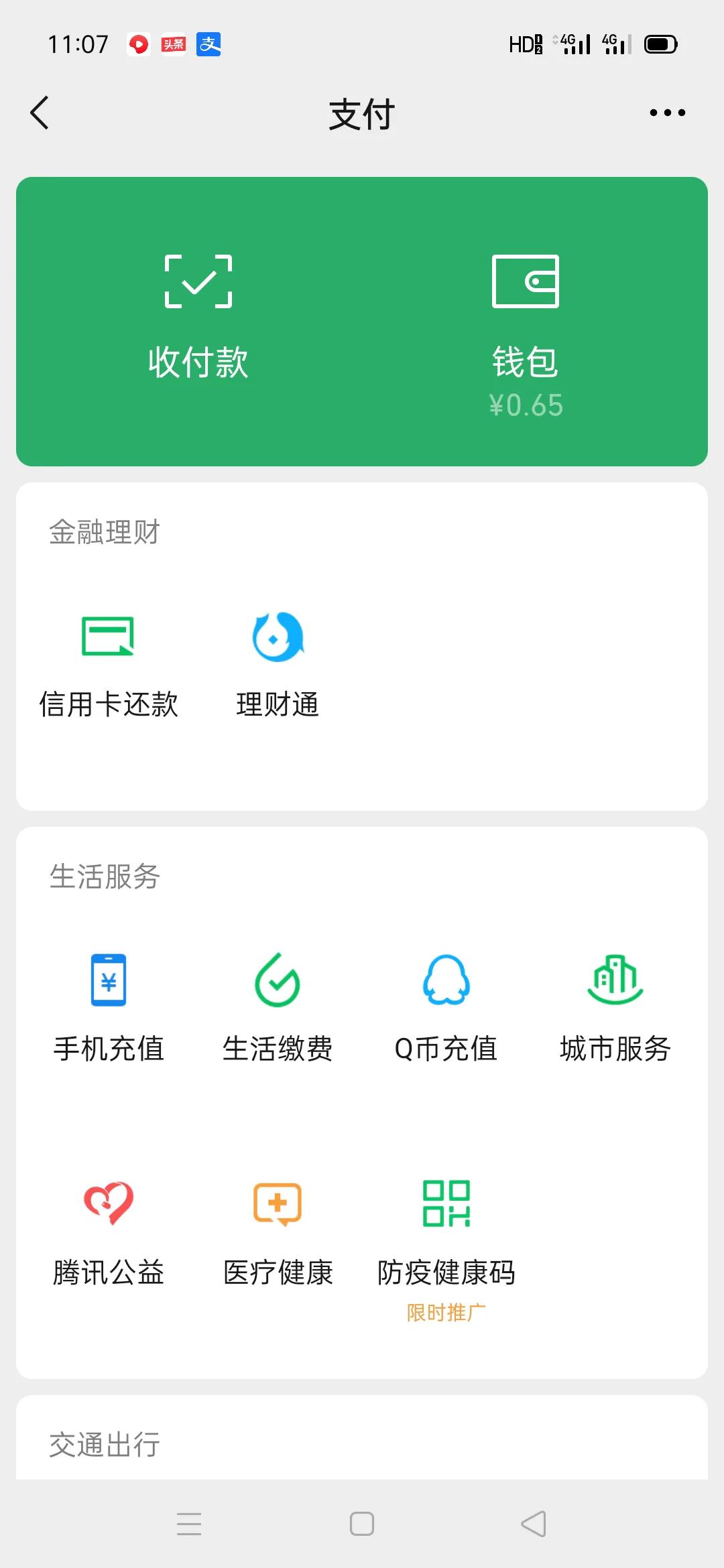Image resolution: width=724 pixels, height=1568 pixels.
Task: Check the wallet balance ¥0.65
Action: pyautogui.click(x=525, y=404)
